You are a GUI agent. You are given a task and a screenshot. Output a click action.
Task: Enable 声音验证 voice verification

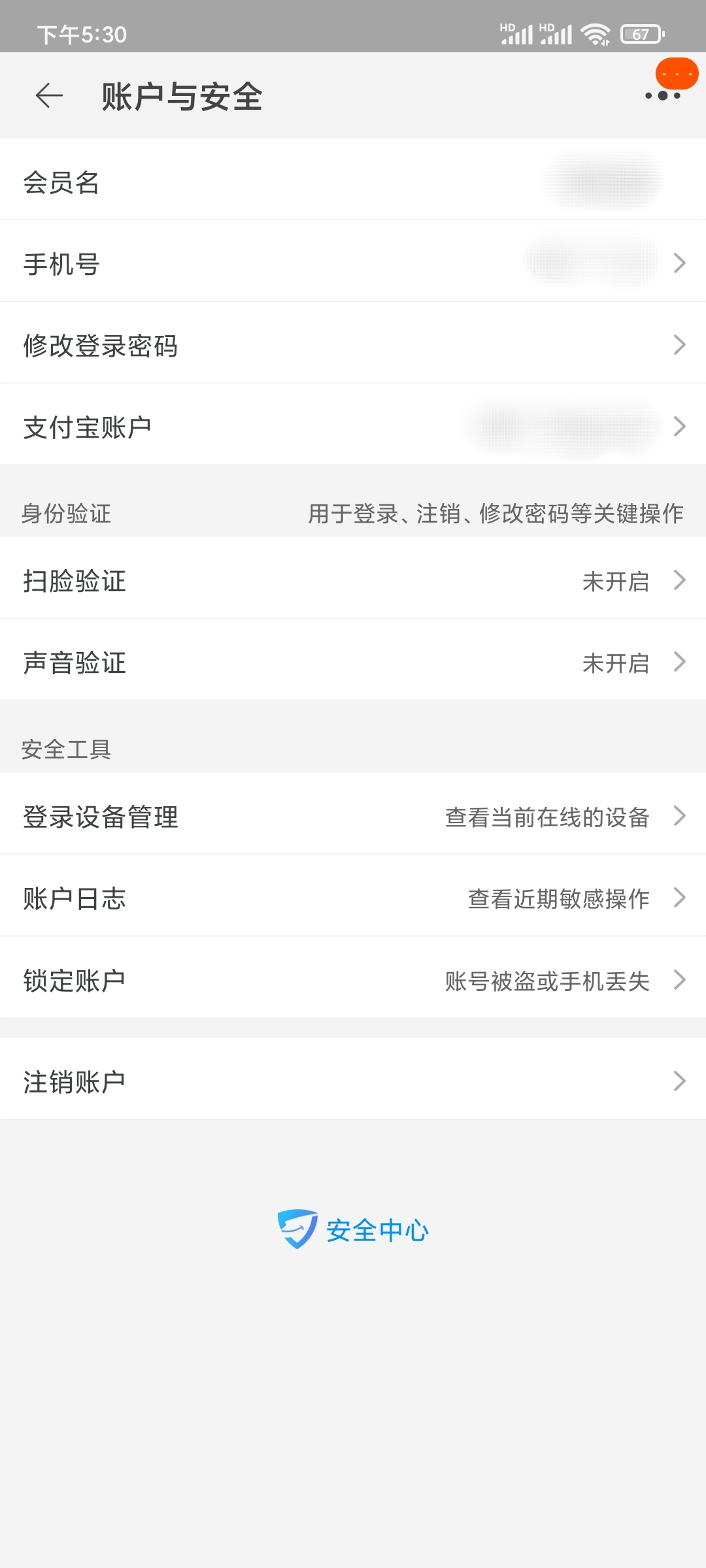coord(353,662)
